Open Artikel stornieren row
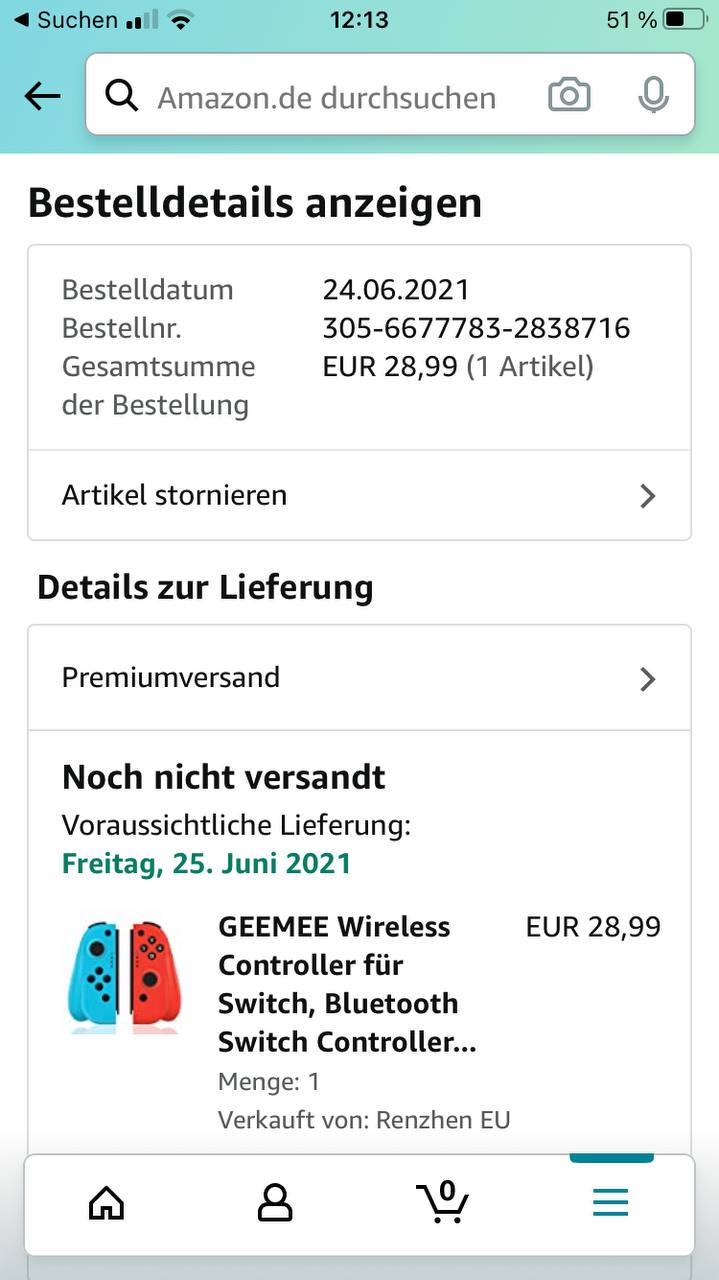This screenshot has width=719, height=1280. pyautogui.click(x=359, y=495)
